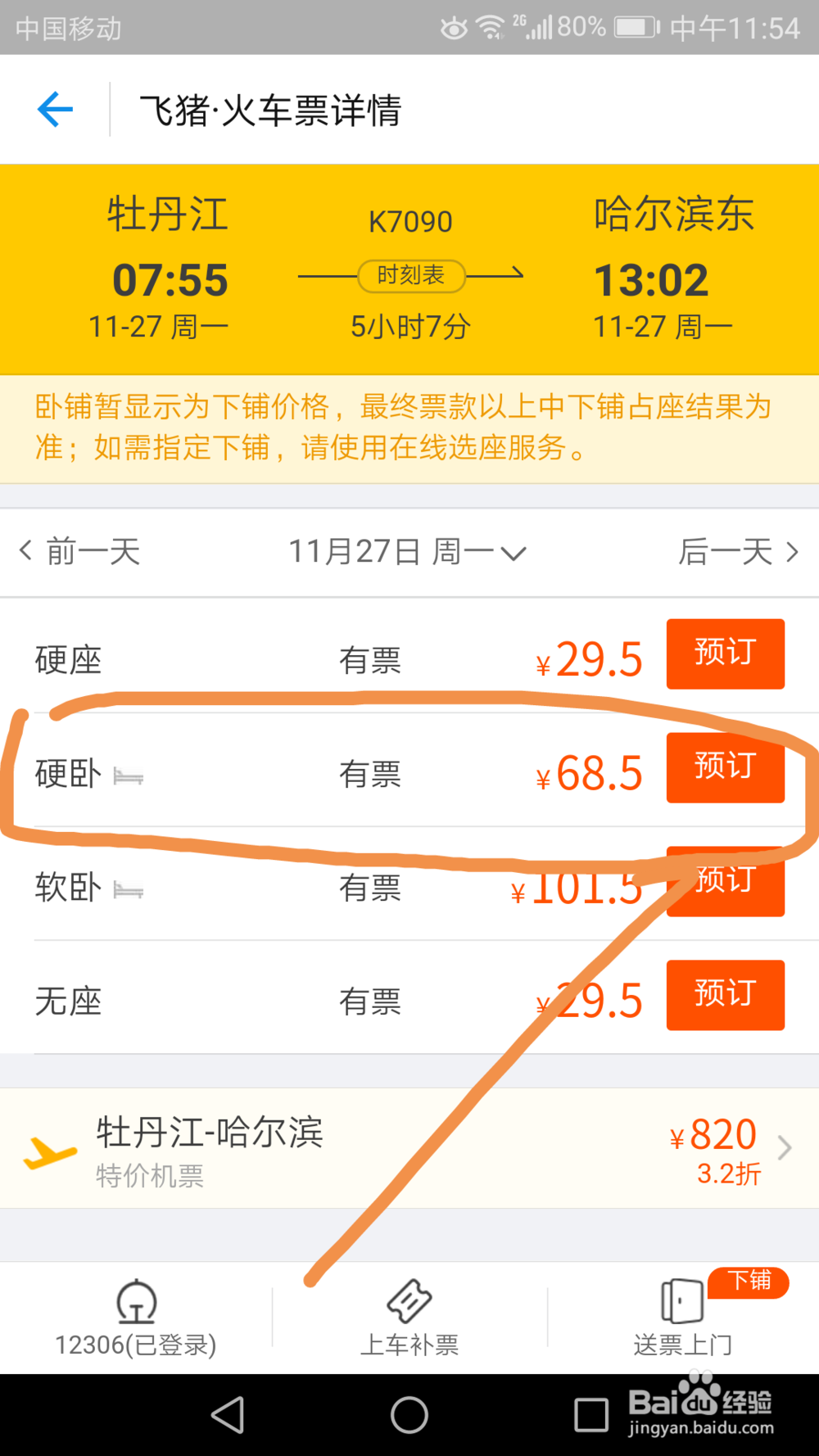This screenshot has height=1456, width=819.
Task: Open the 牡丹江-哈尔滨 flight deal
Action: point(209,1133)
